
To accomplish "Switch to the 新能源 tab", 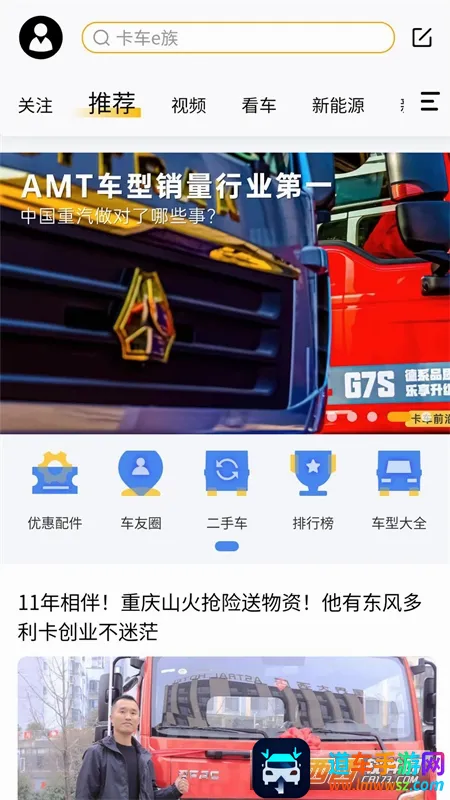I will click(x=338, y=106).
